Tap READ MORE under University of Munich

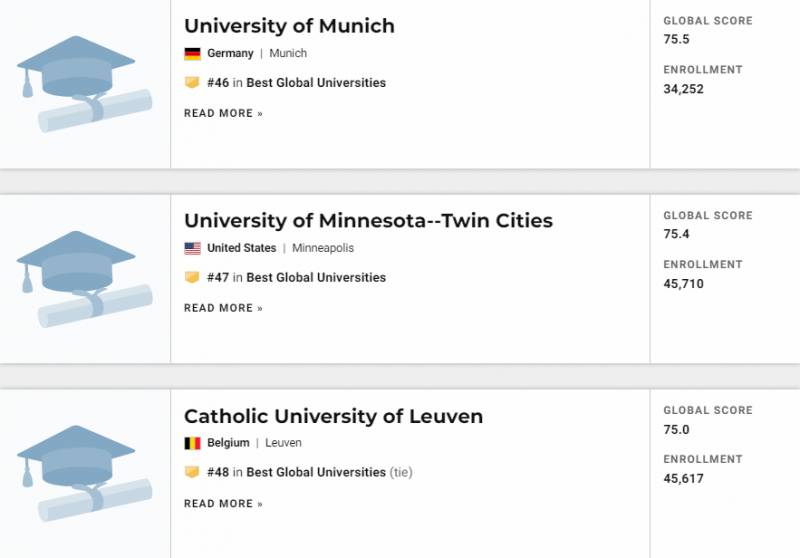point(223,114)
